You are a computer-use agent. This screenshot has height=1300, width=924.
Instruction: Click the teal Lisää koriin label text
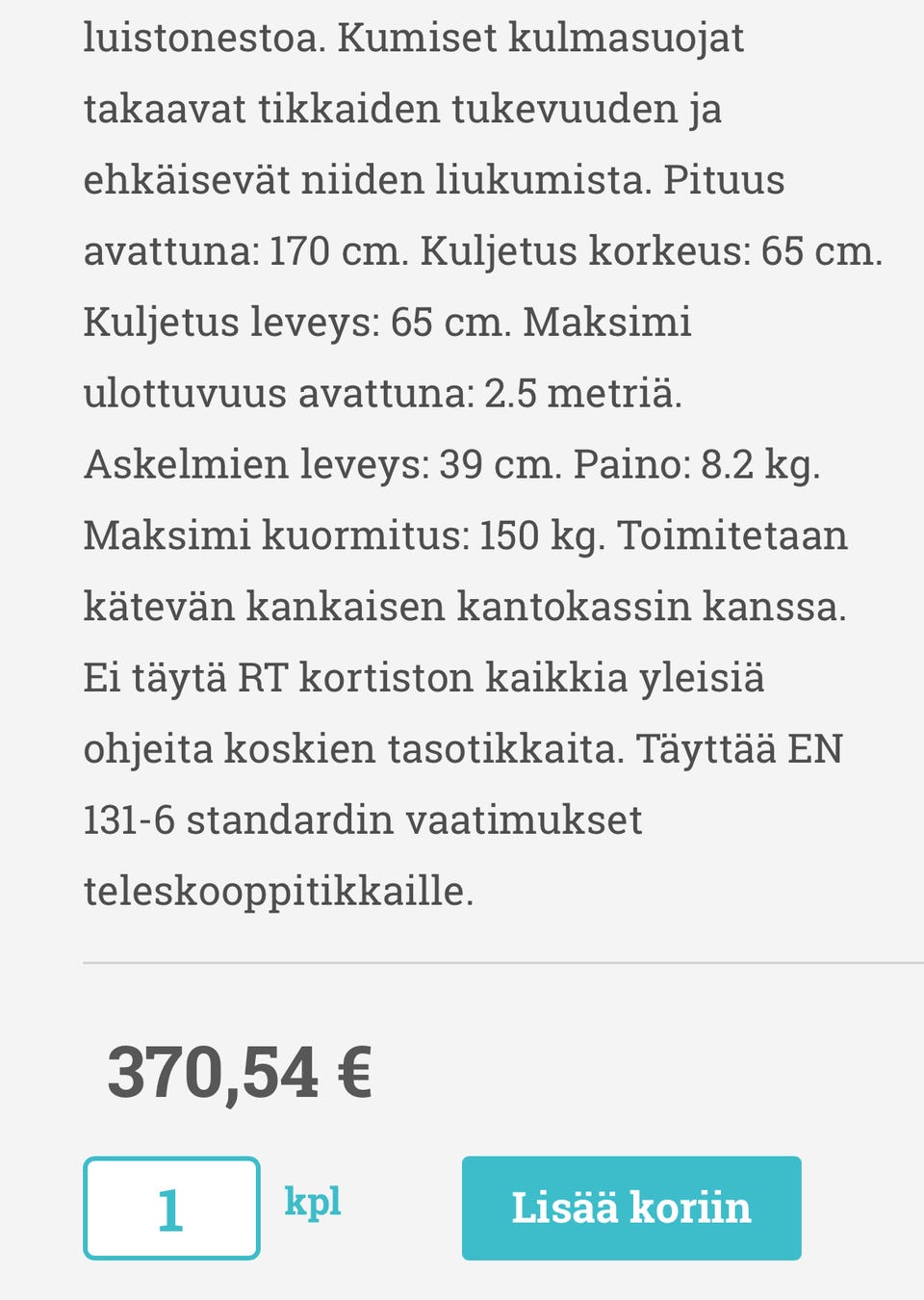(632, 1208)
